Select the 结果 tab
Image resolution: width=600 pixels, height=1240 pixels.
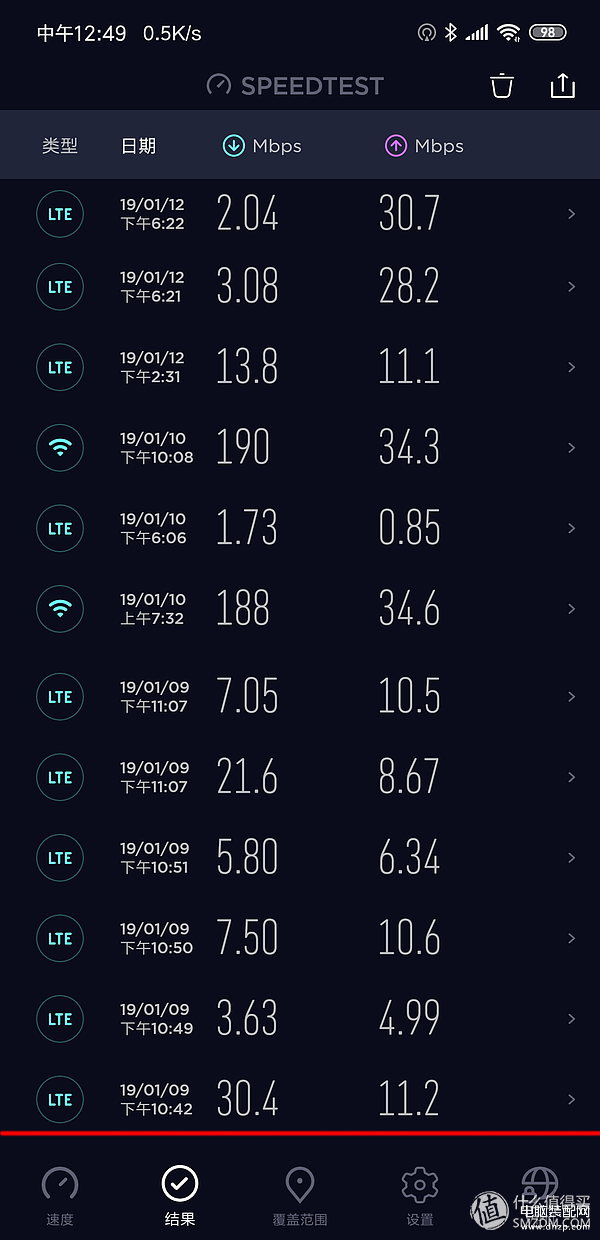180,1196
